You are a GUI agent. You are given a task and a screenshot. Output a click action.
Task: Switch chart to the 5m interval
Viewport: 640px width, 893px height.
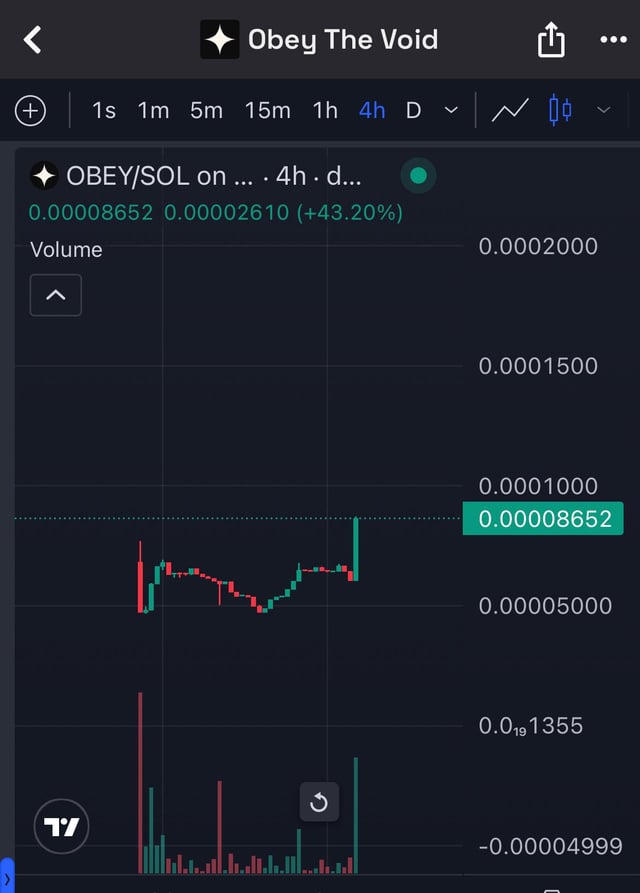click(x=206, y=110)
